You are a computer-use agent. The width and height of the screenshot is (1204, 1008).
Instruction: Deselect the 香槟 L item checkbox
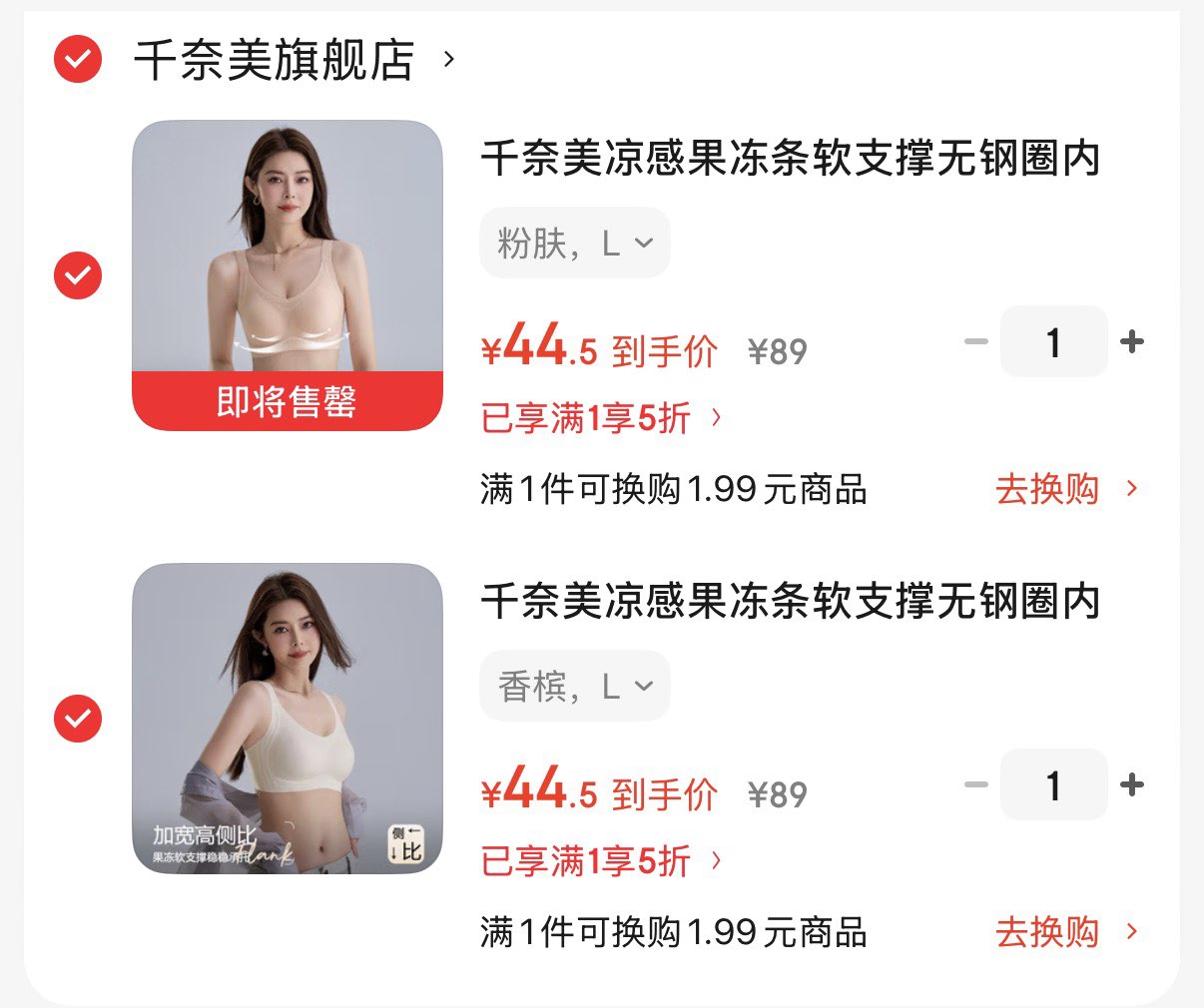pos(78,719)
